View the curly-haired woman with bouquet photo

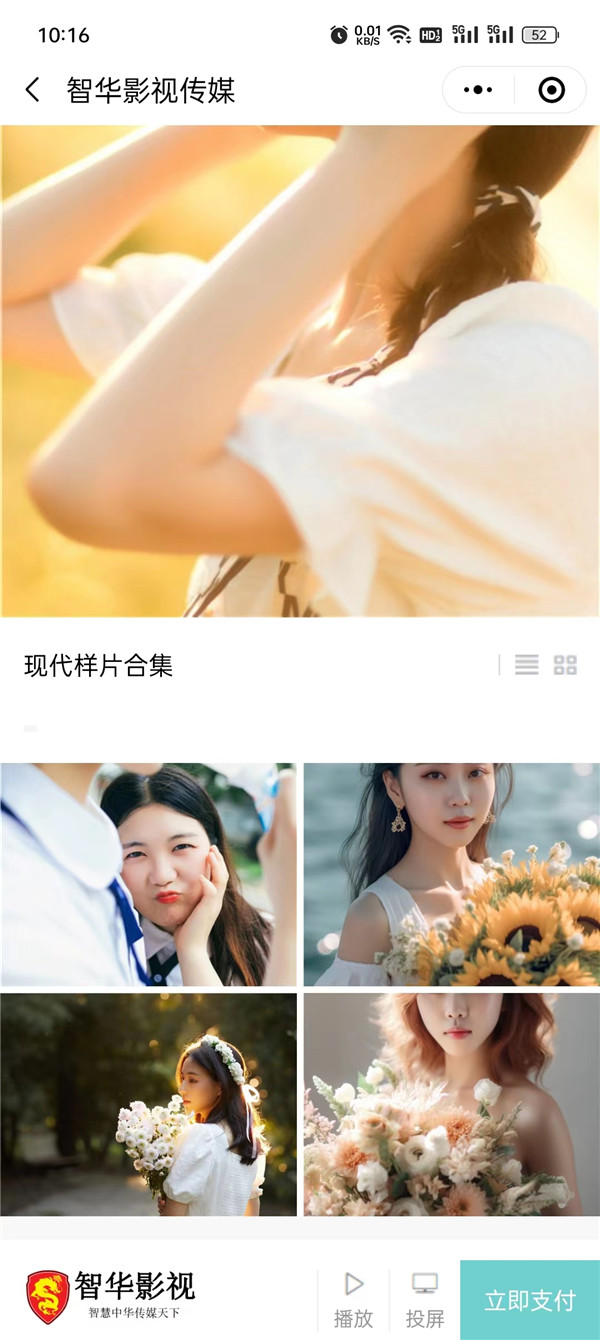452,1104
